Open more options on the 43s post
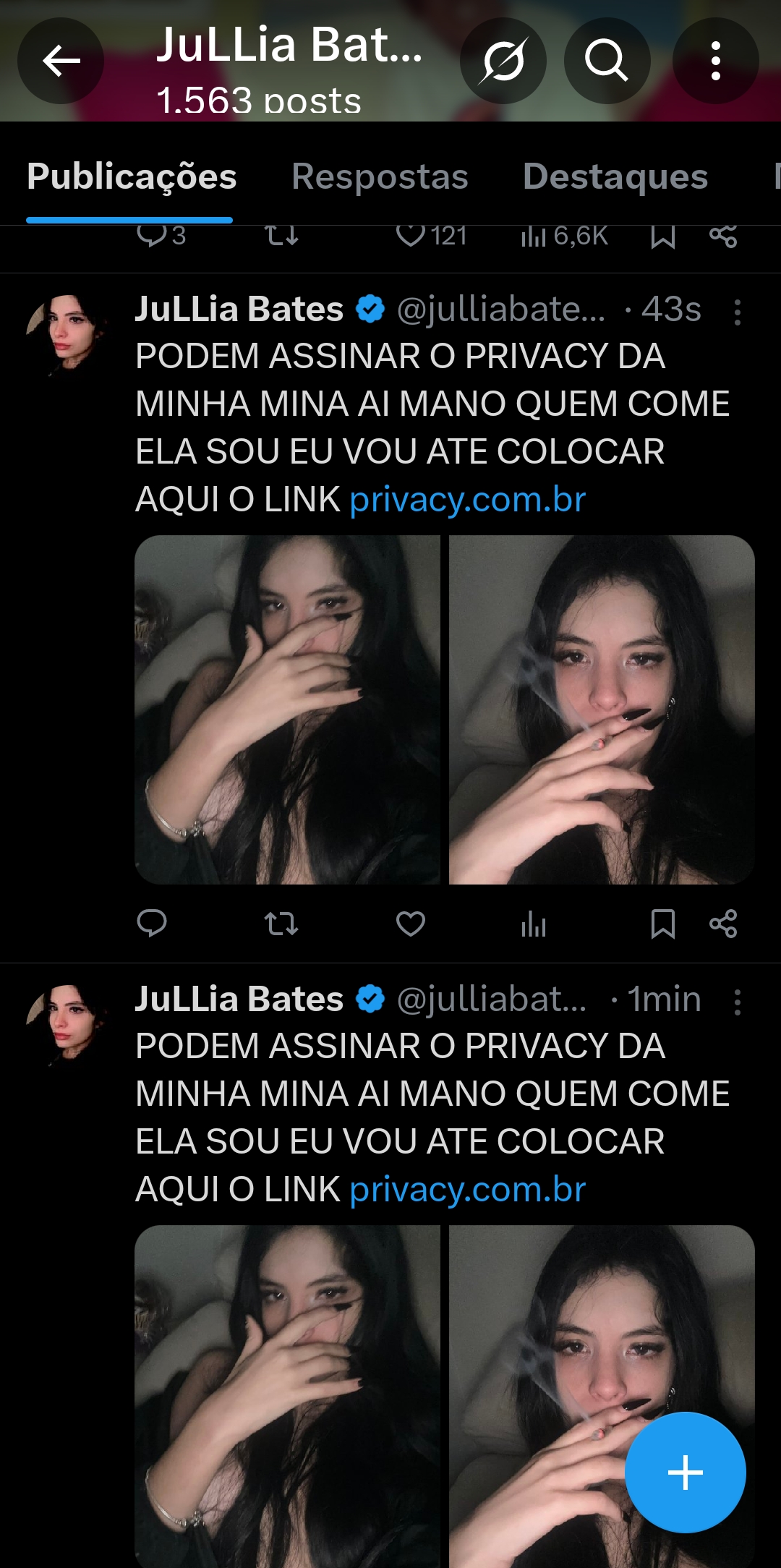Screen dimensions: 781x1568 (x=737, y=312)
